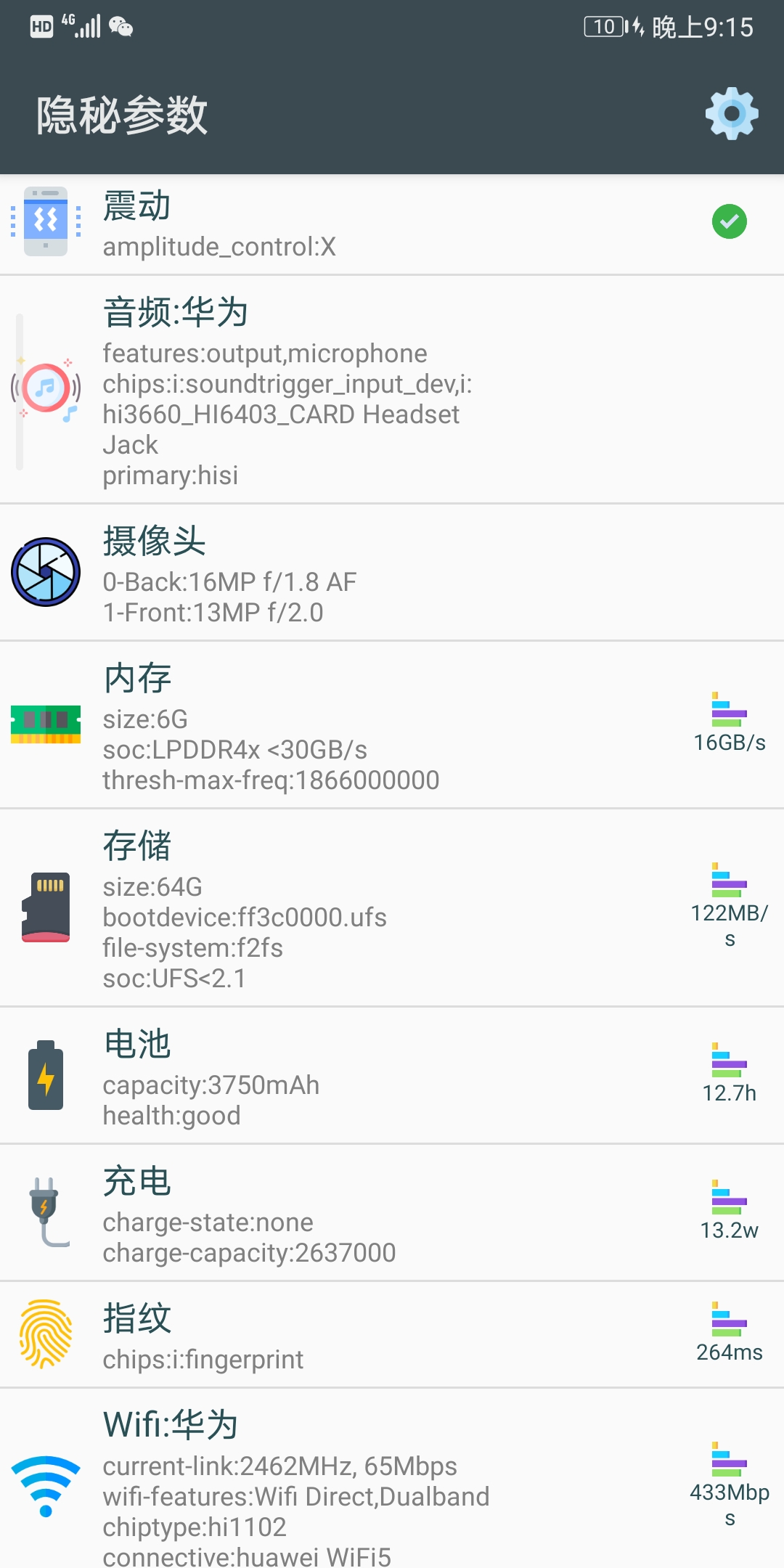
Task: Open the 存储 storage row
Action: (x=392, y=908)
